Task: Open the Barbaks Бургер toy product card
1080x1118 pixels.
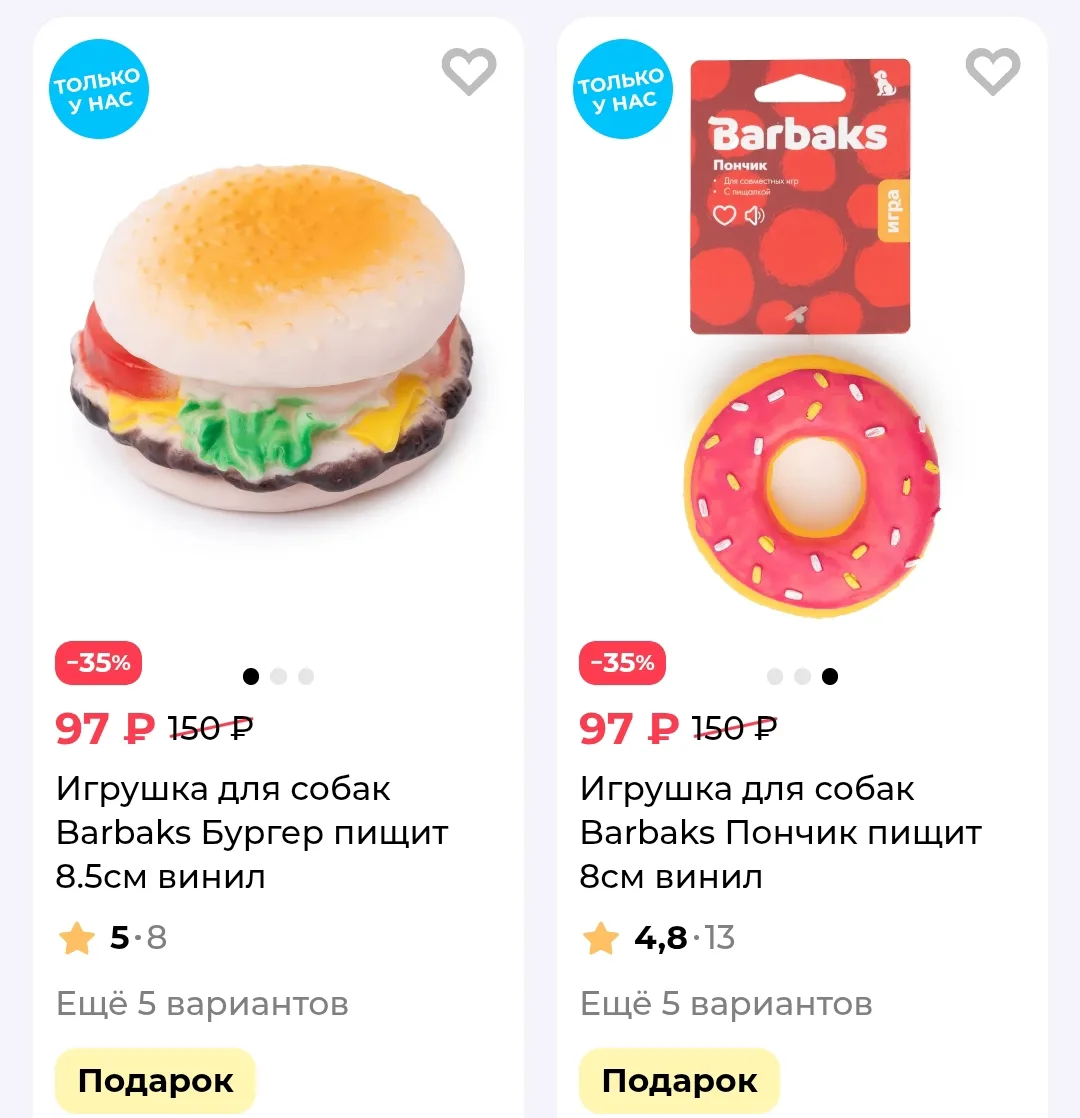Action: point(252,832)
